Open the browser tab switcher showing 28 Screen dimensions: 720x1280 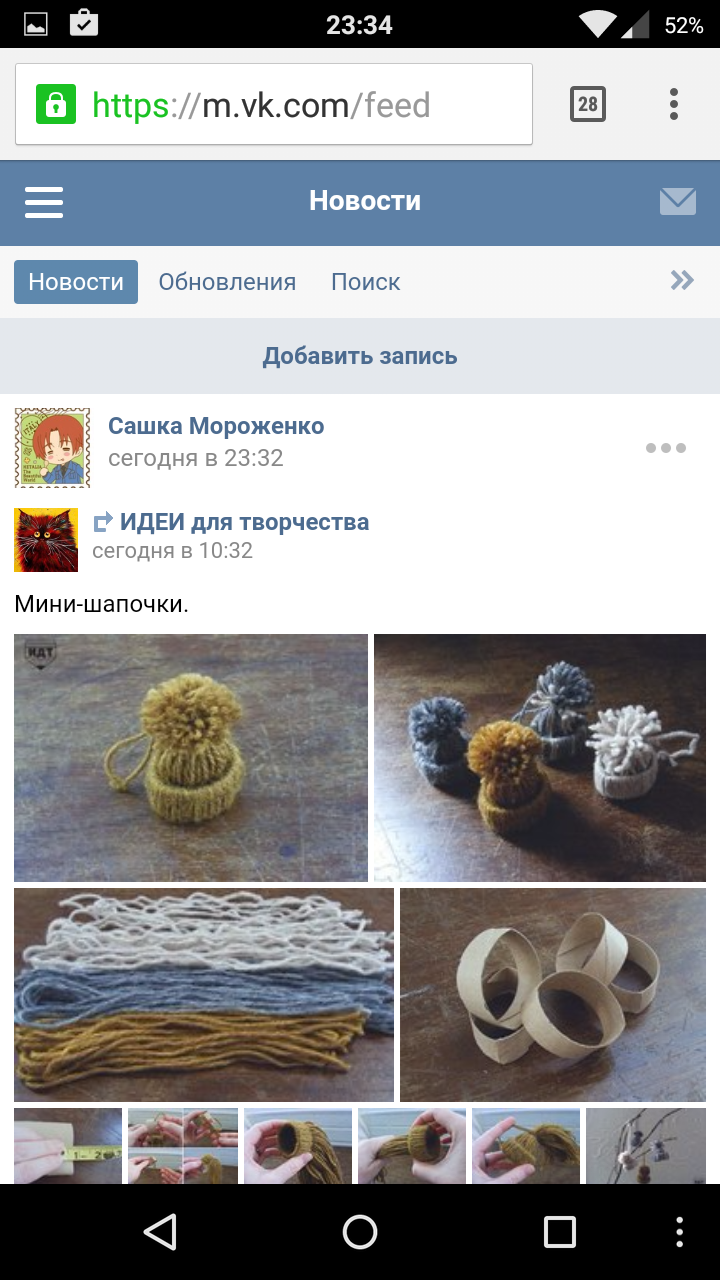588,104
